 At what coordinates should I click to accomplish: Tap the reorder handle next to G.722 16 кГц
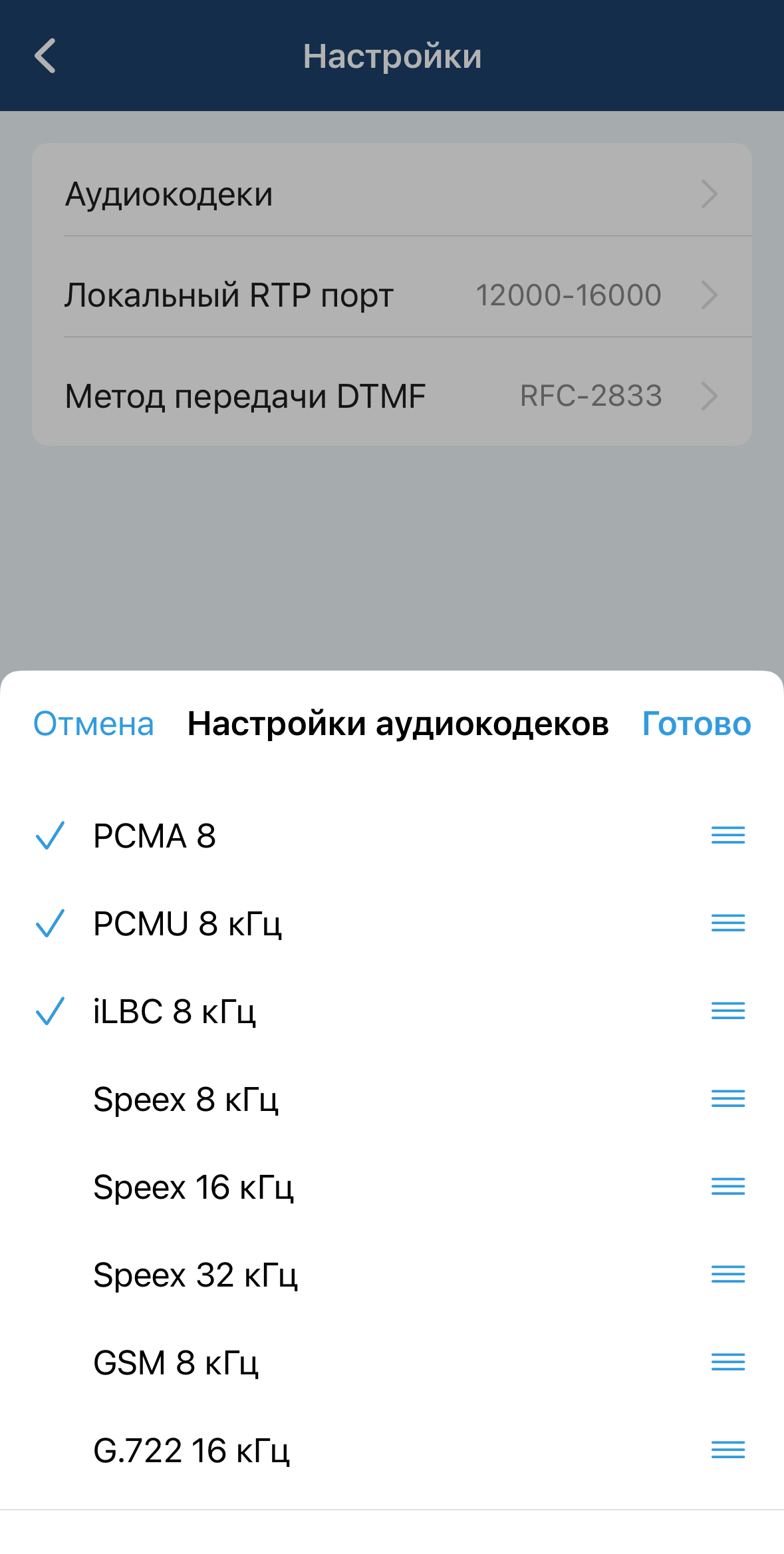[x=728, y=1450]
